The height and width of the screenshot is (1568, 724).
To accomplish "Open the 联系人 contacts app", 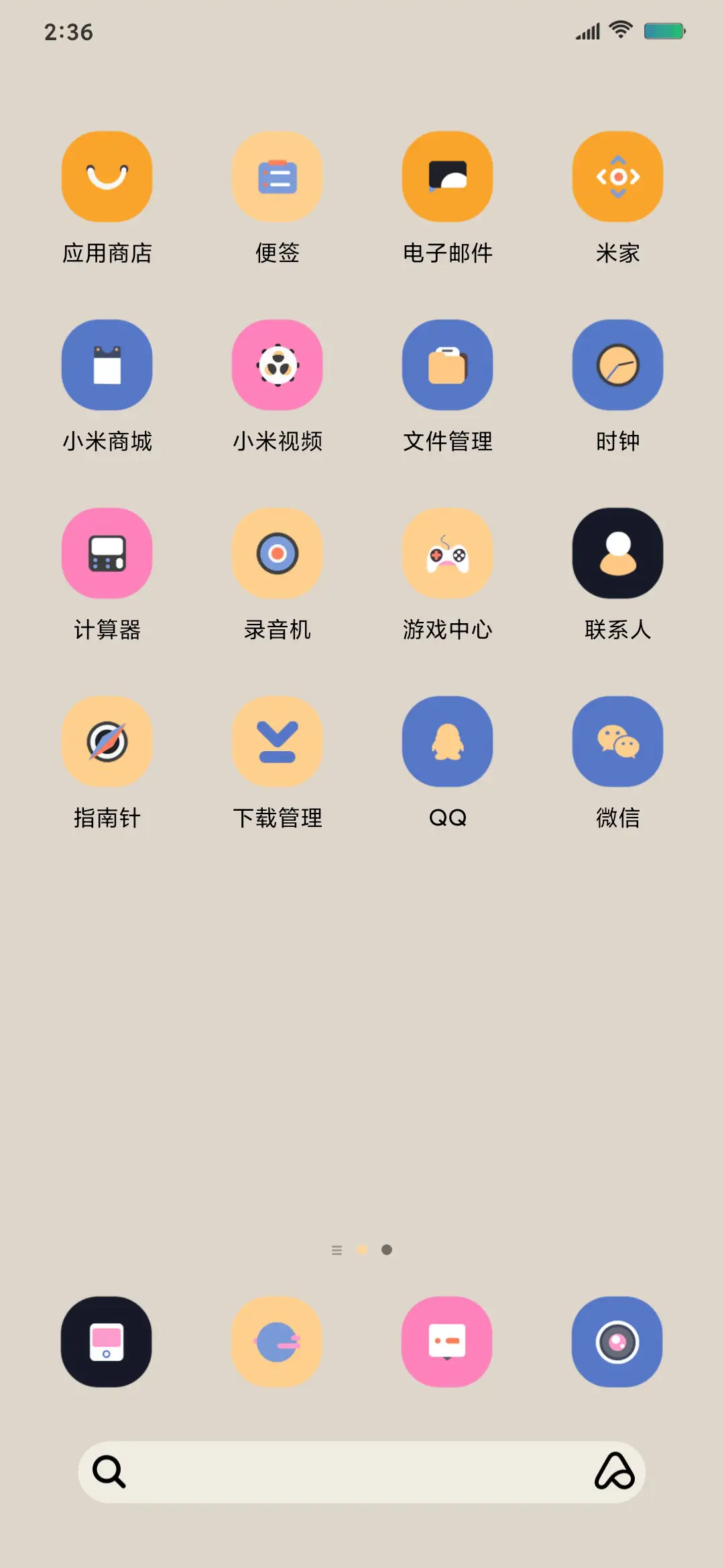I will point(617,552).
